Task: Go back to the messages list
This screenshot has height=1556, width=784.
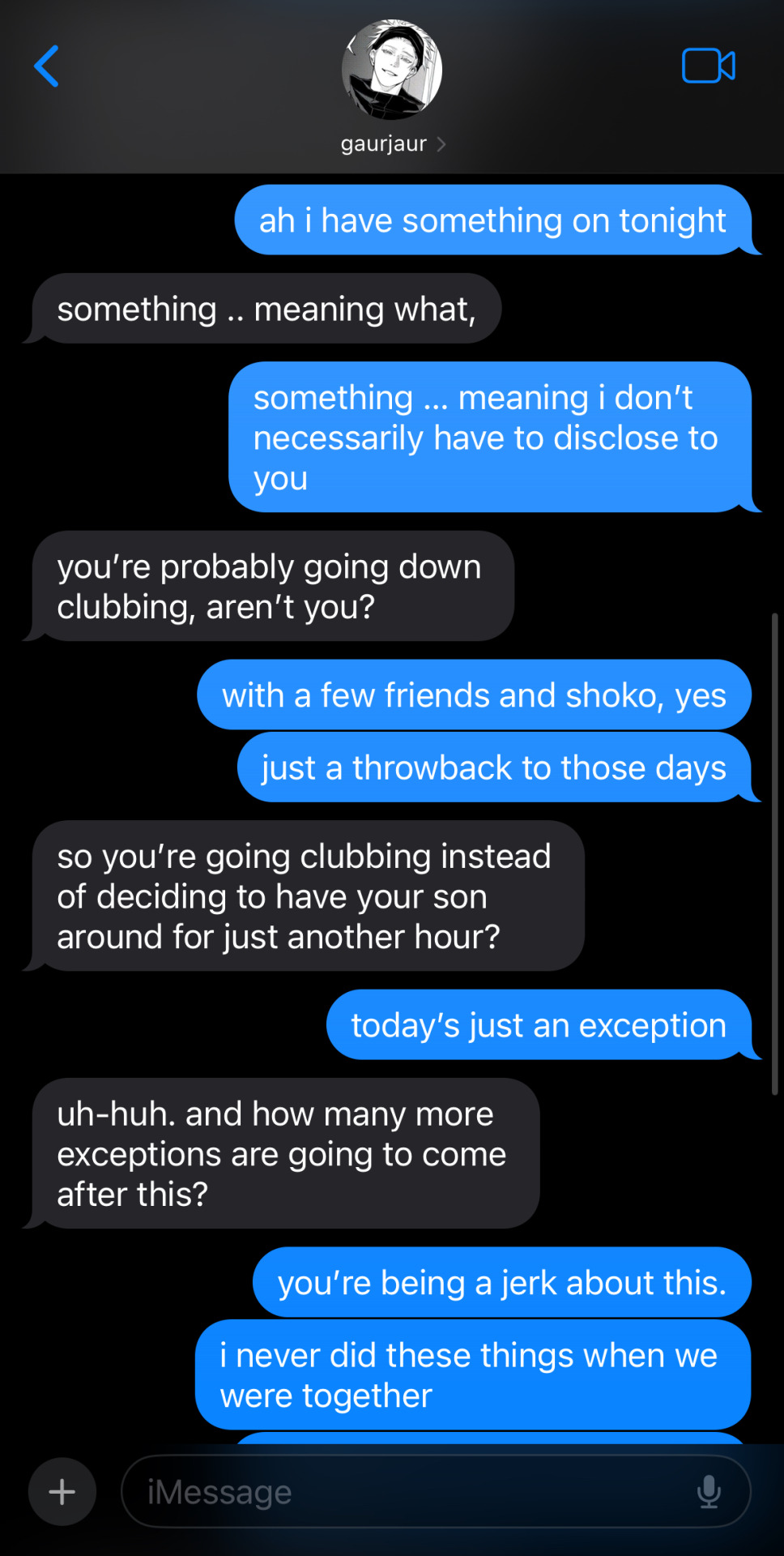Action: click(47, 66)
